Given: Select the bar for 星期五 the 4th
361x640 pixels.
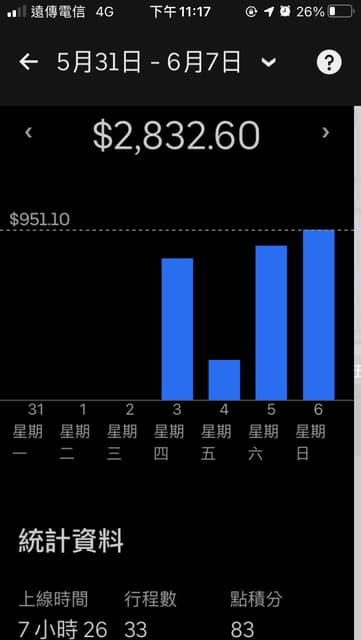Looking at the screenshot, I should (x=224, y=380).
